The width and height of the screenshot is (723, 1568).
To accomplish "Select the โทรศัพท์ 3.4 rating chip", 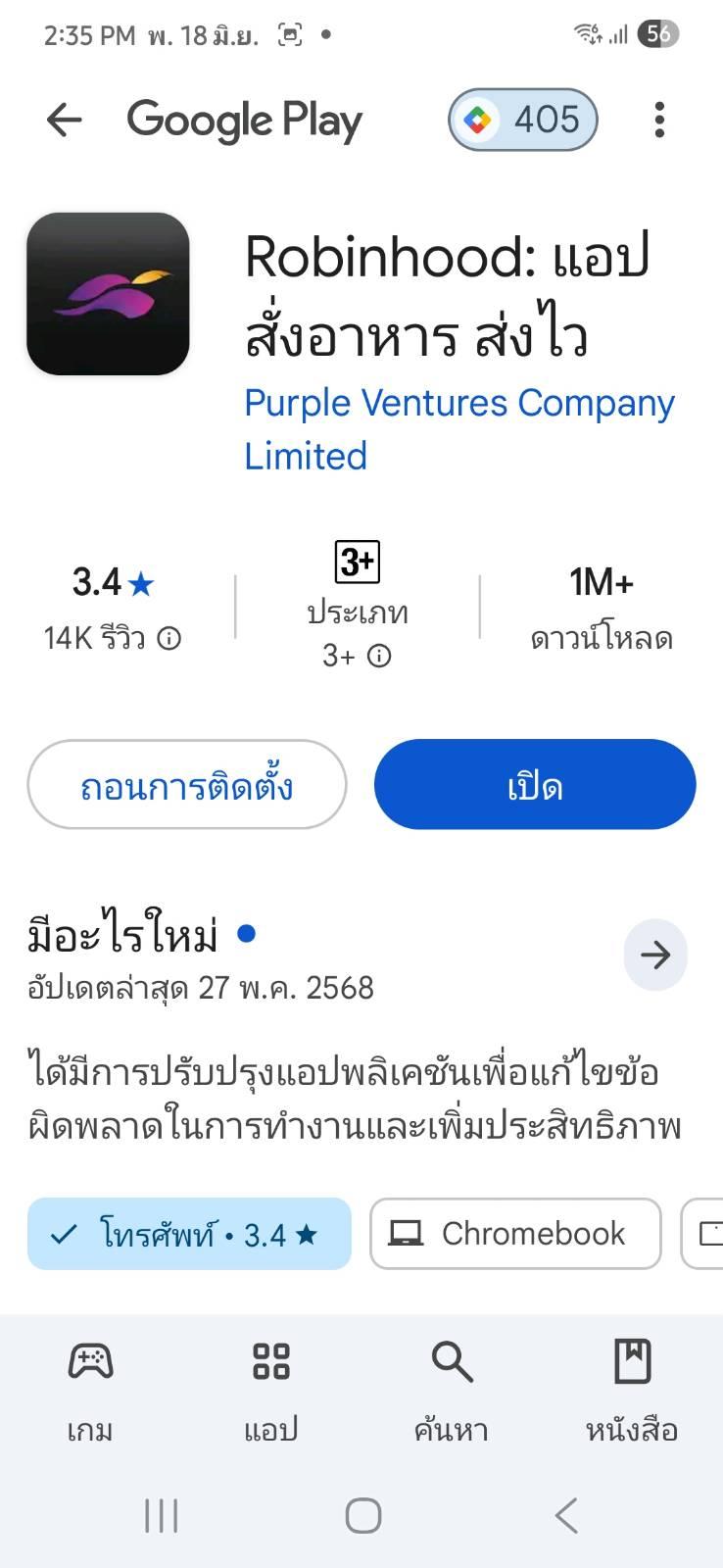I will [x=189, y=1234].
